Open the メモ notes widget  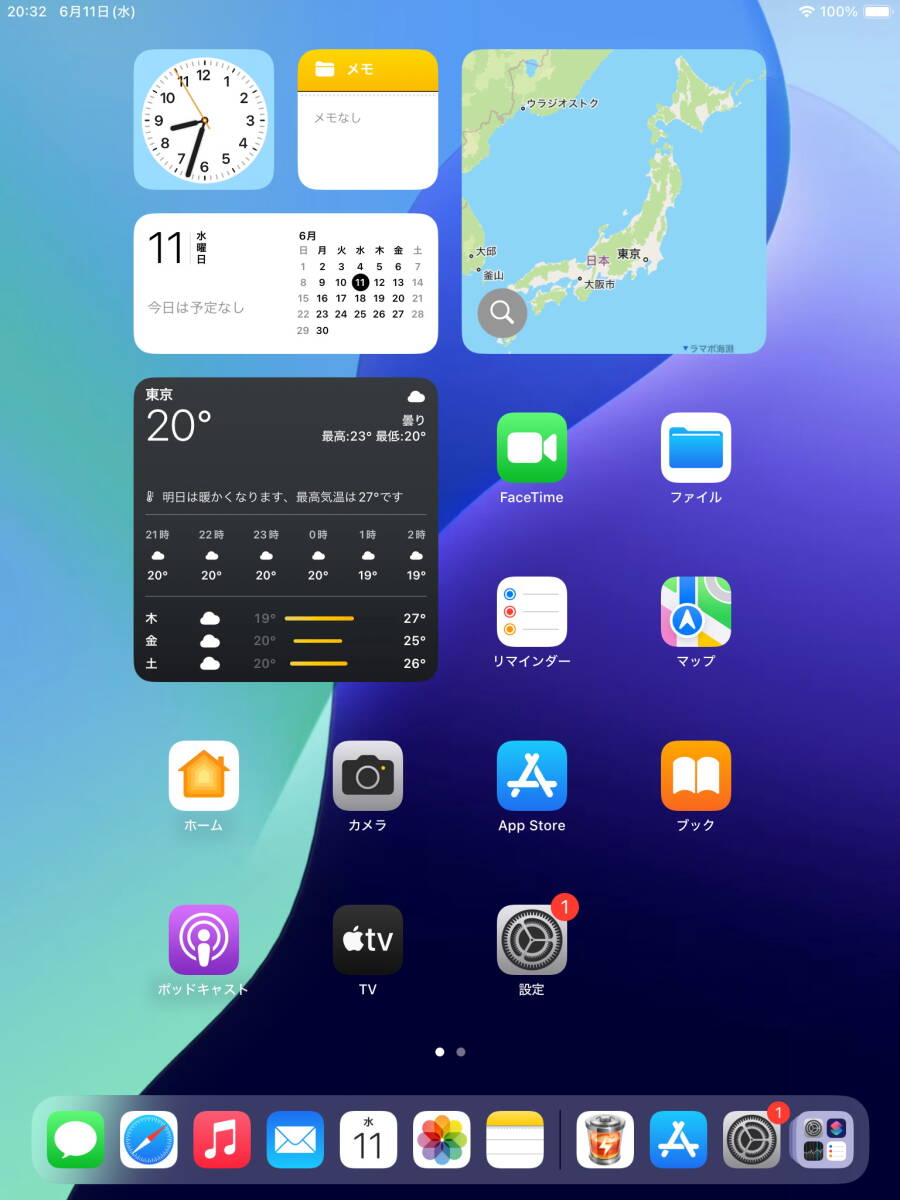tap(367, 120)
